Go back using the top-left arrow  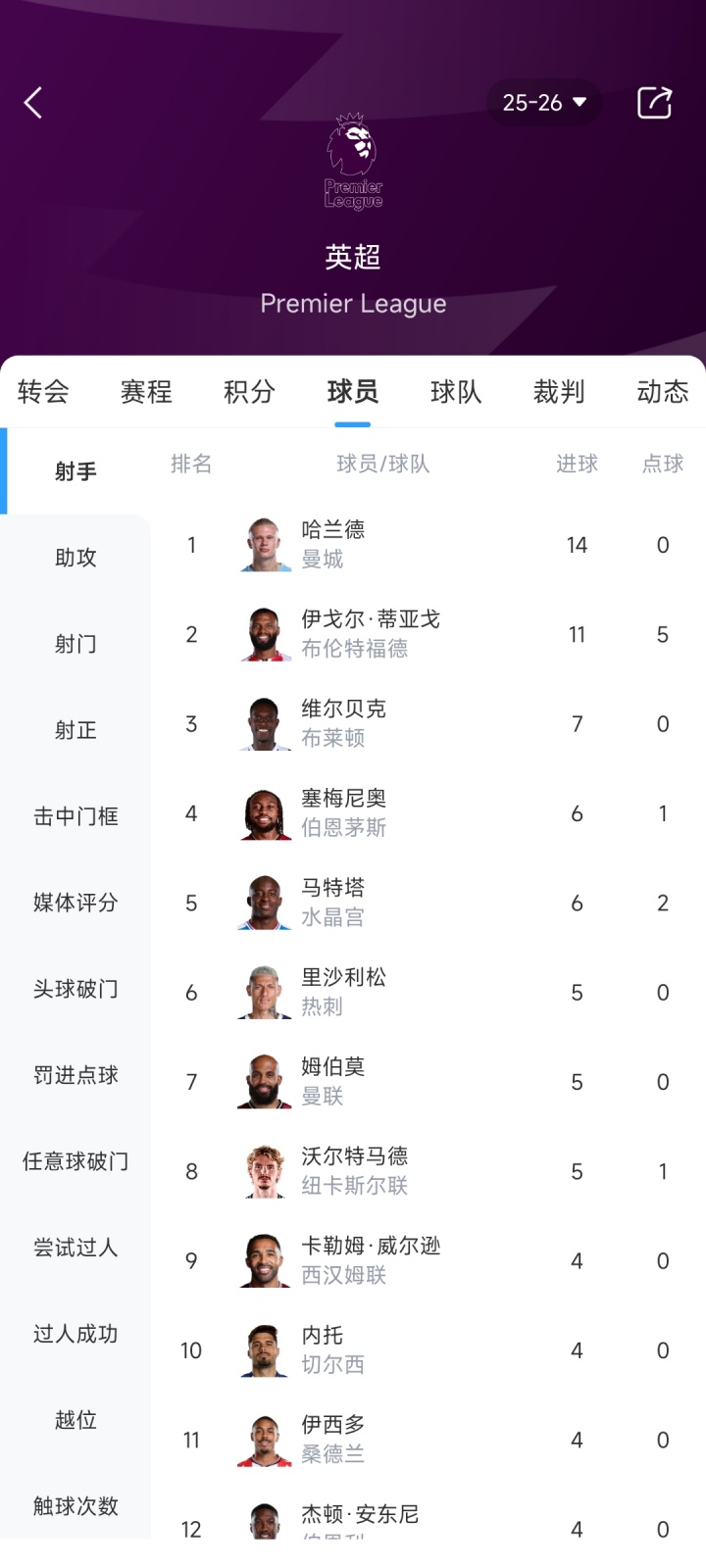[33, 102]
